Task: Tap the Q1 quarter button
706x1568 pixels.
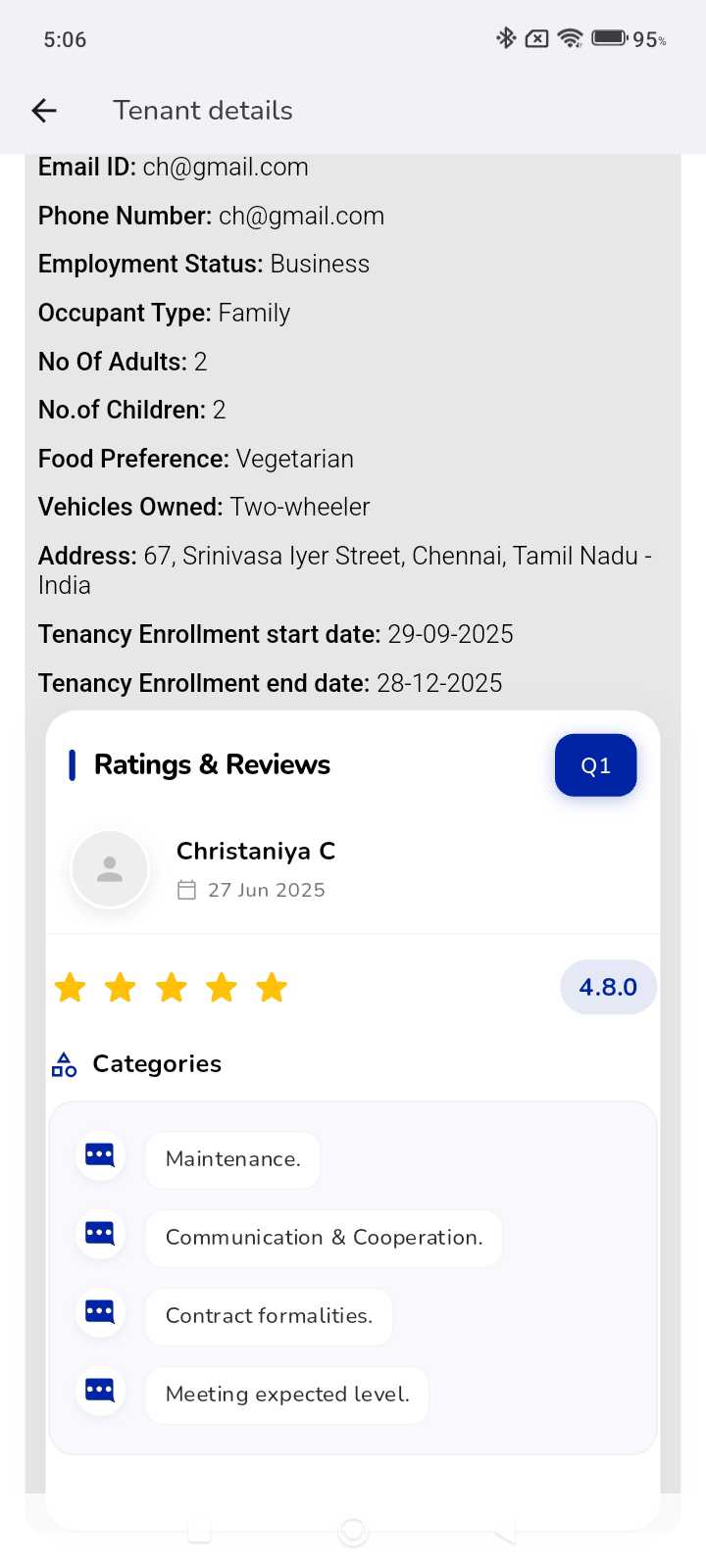Action: tap(595, 765)
